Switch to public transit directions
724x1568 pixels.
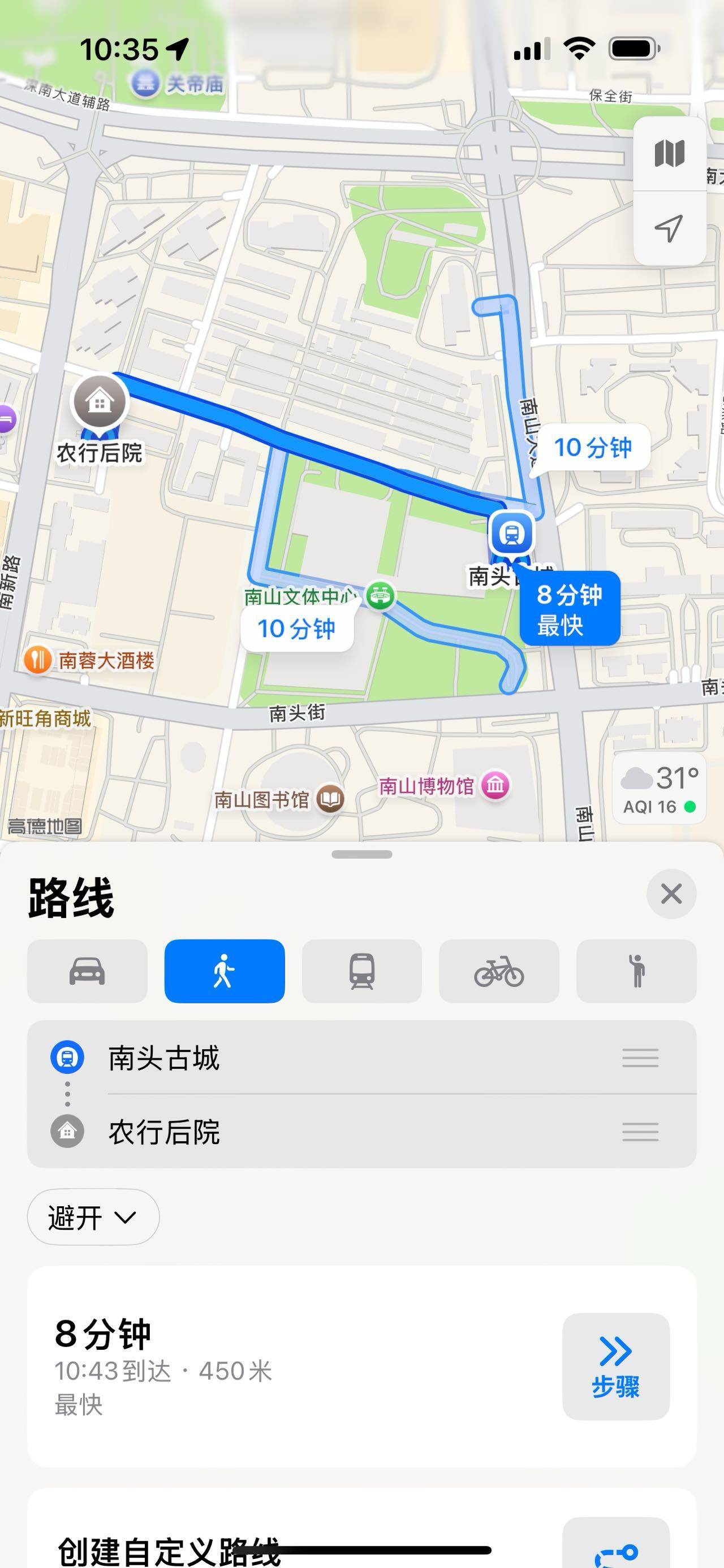(361, 971)
